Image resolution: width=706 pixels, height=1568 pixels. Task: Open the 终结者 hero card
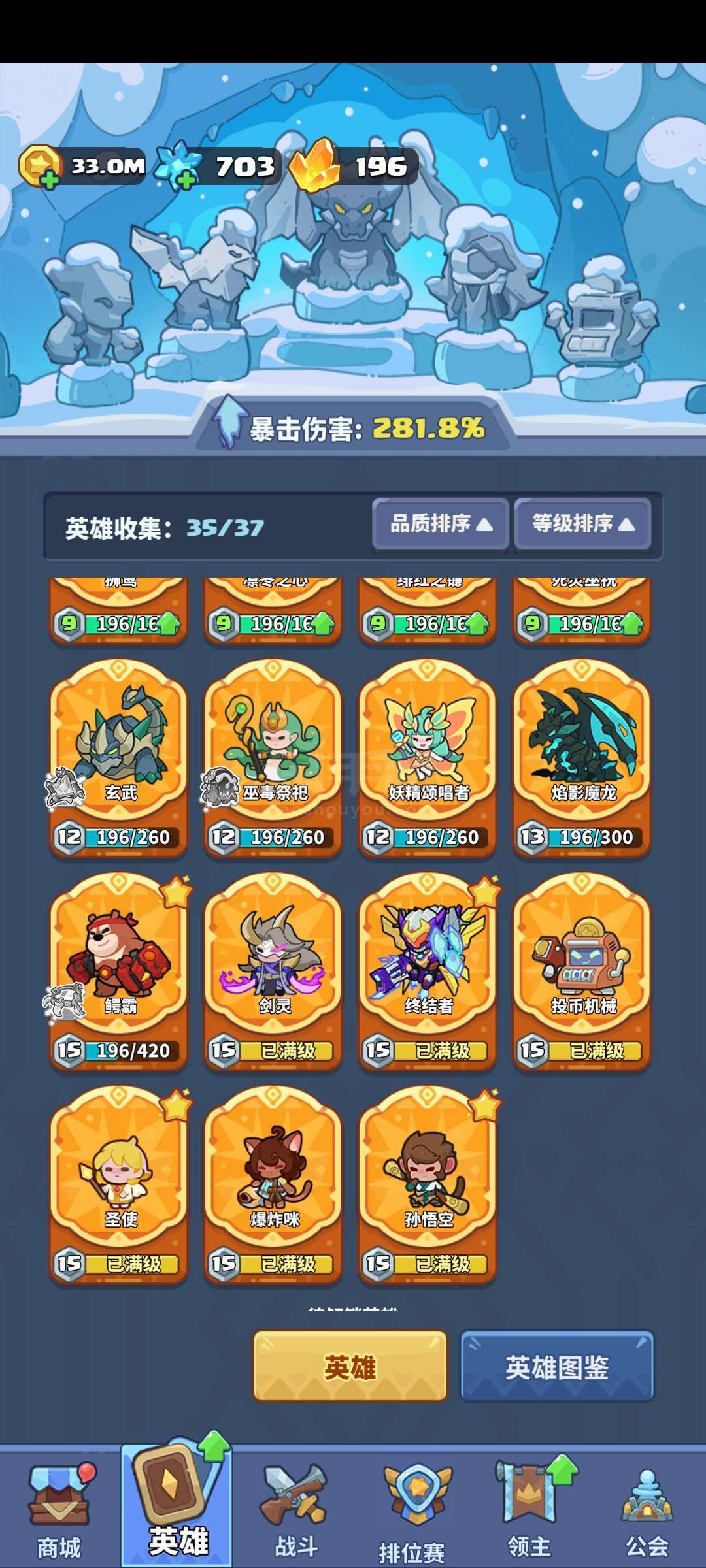(428, 972)
